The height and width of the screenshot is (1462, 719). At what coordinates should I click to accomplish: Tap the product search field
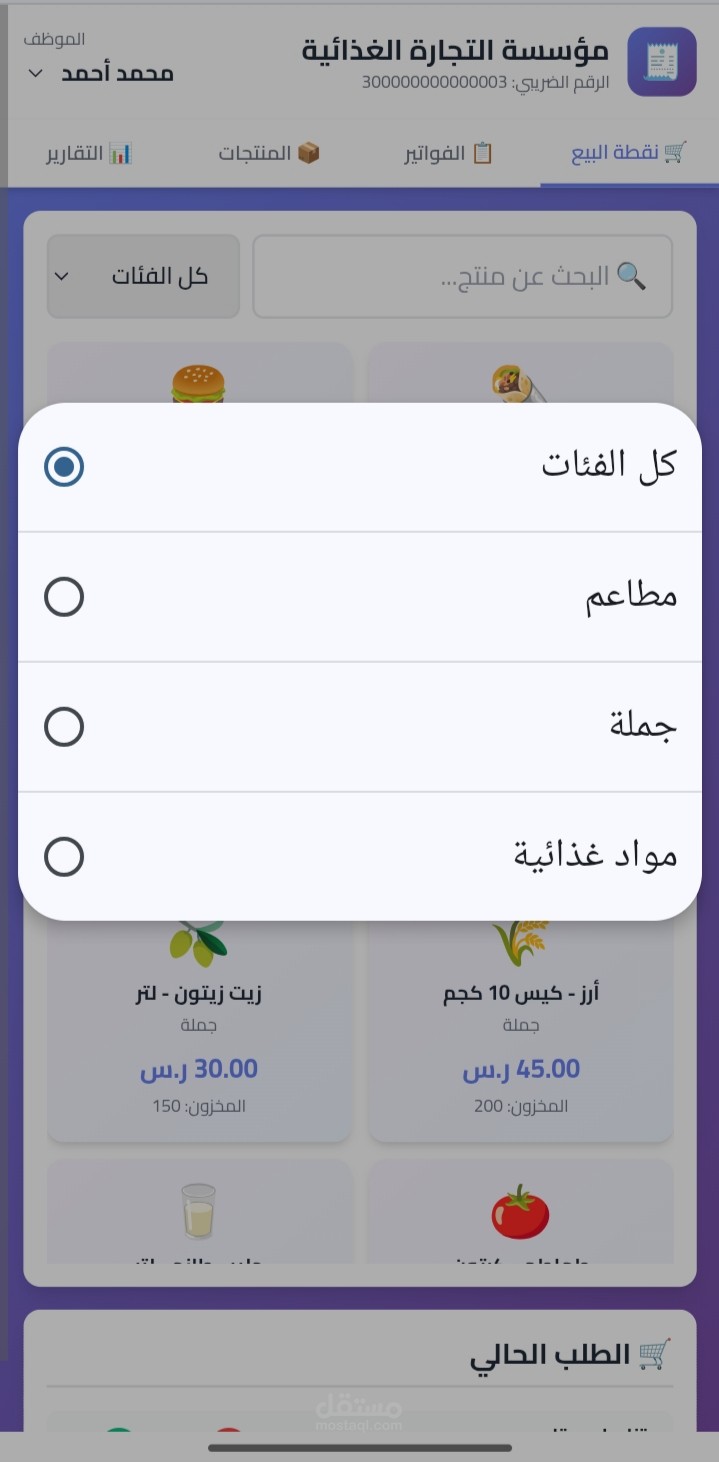[463, 276]
